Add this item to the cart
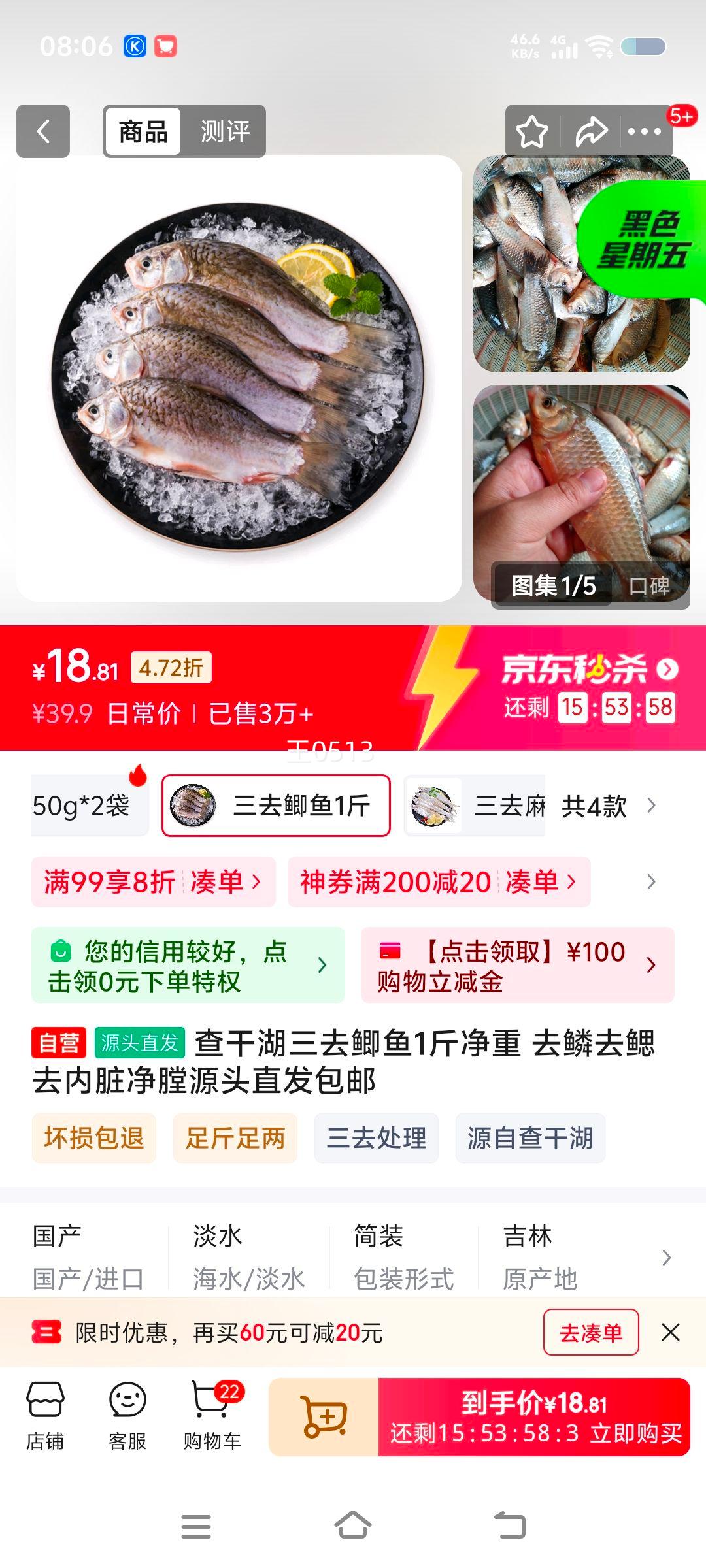This screenshot has width=706, height=1568. pyautogui.click(x=324, y=1416)
